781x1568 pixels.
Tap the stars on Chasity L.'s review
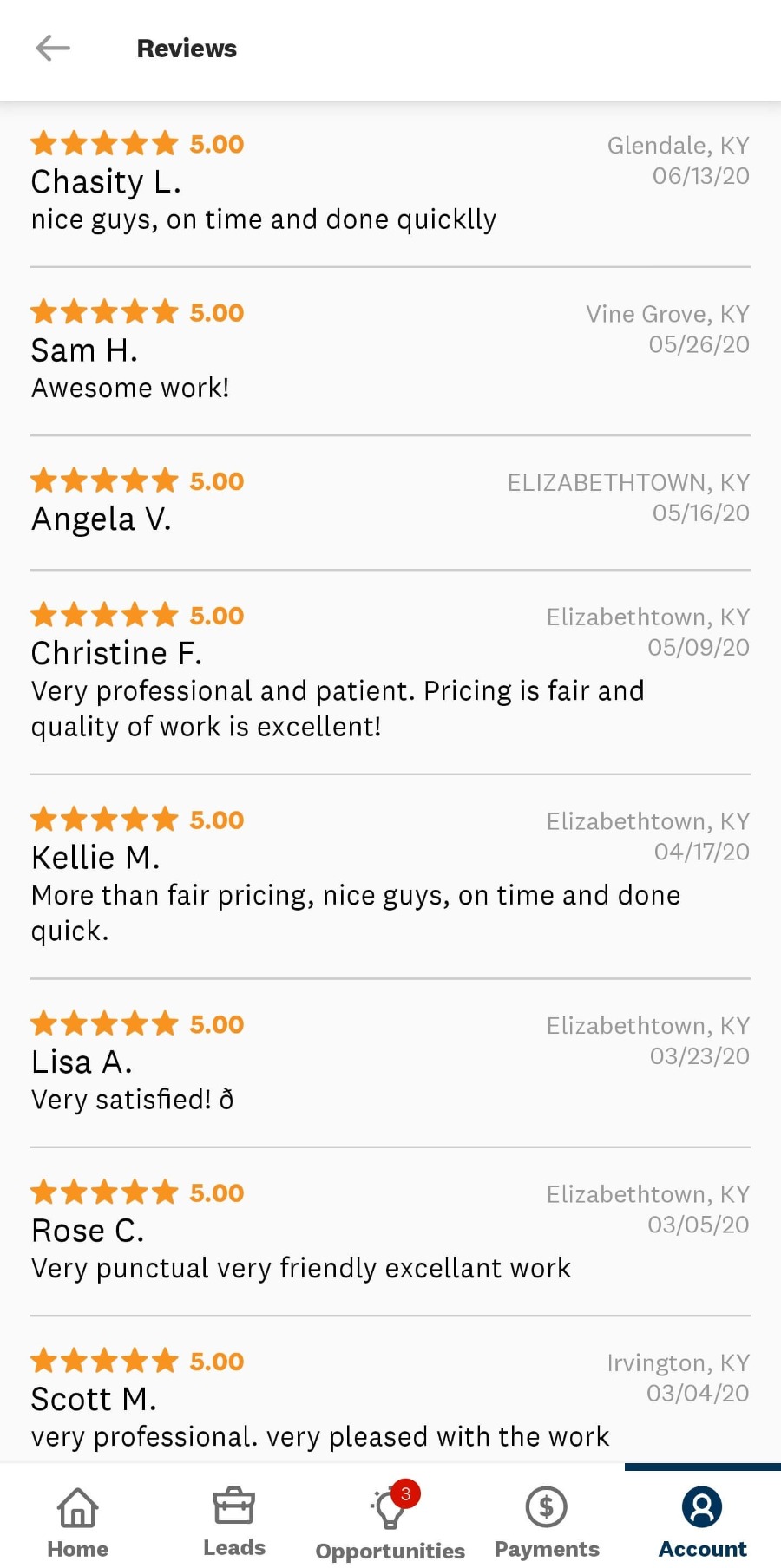tap(103, 143)
